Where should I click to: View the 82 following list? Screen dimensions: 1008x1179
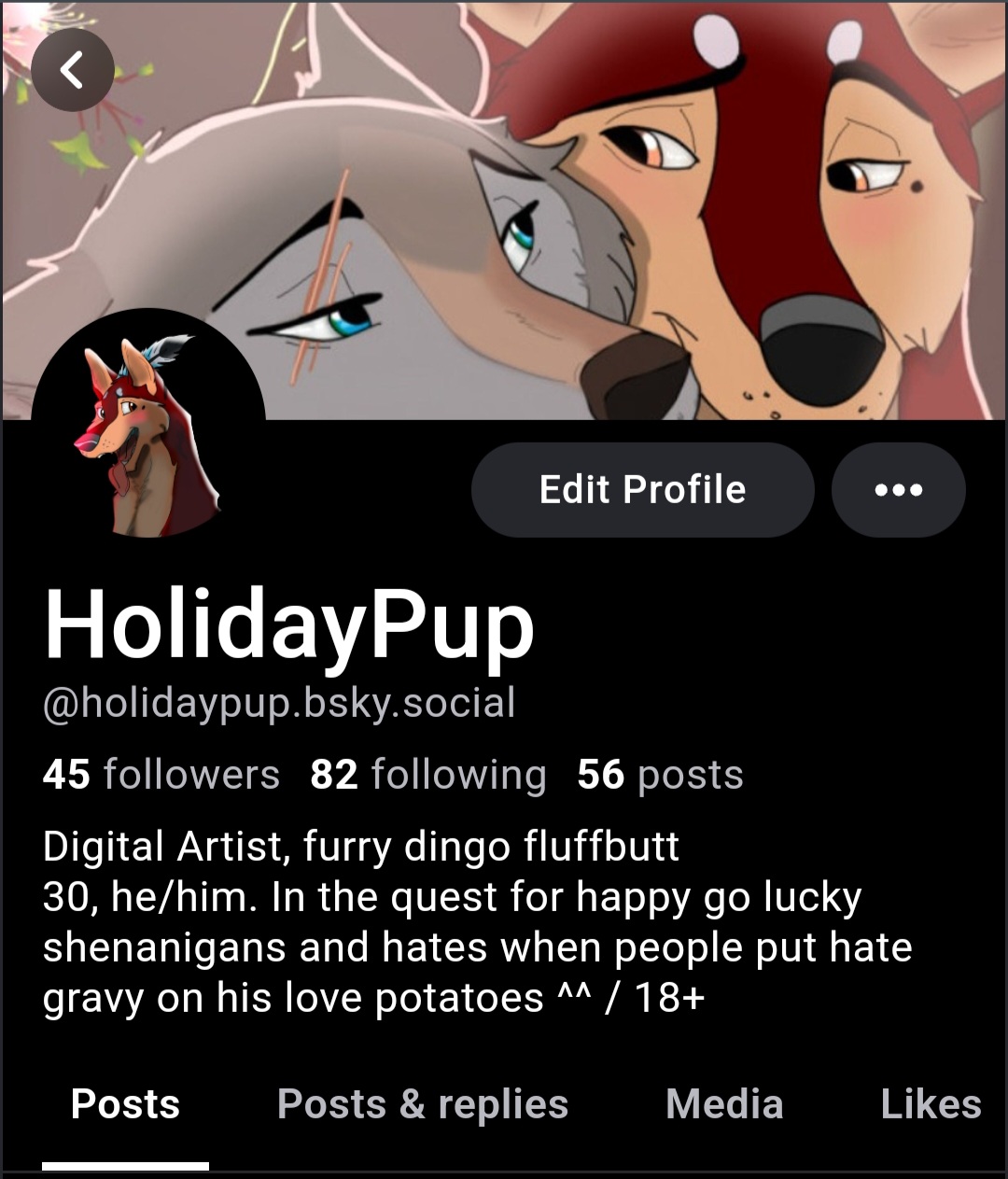click(427, 775)
